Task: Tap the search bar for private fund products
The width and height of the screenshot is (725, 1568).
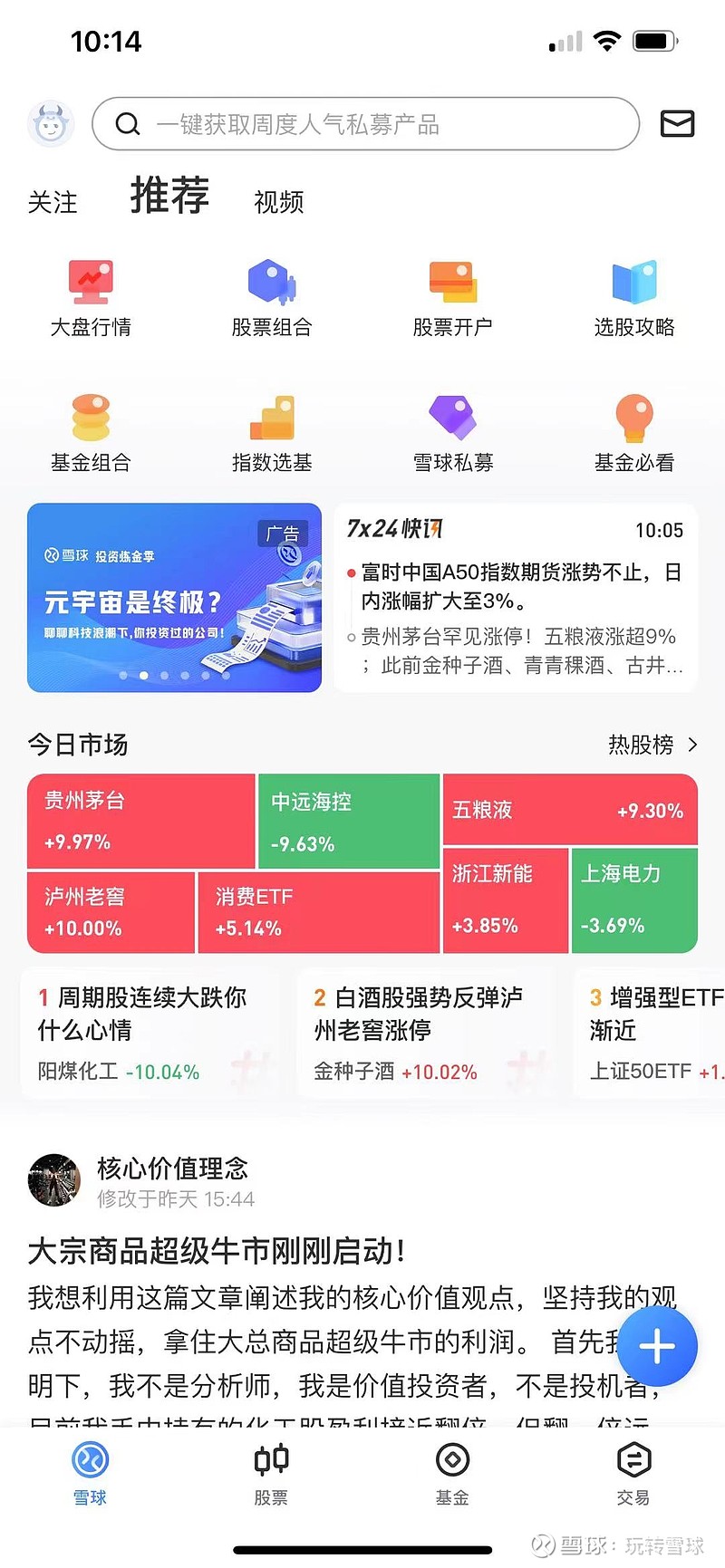Action: (x=364, y=124)
